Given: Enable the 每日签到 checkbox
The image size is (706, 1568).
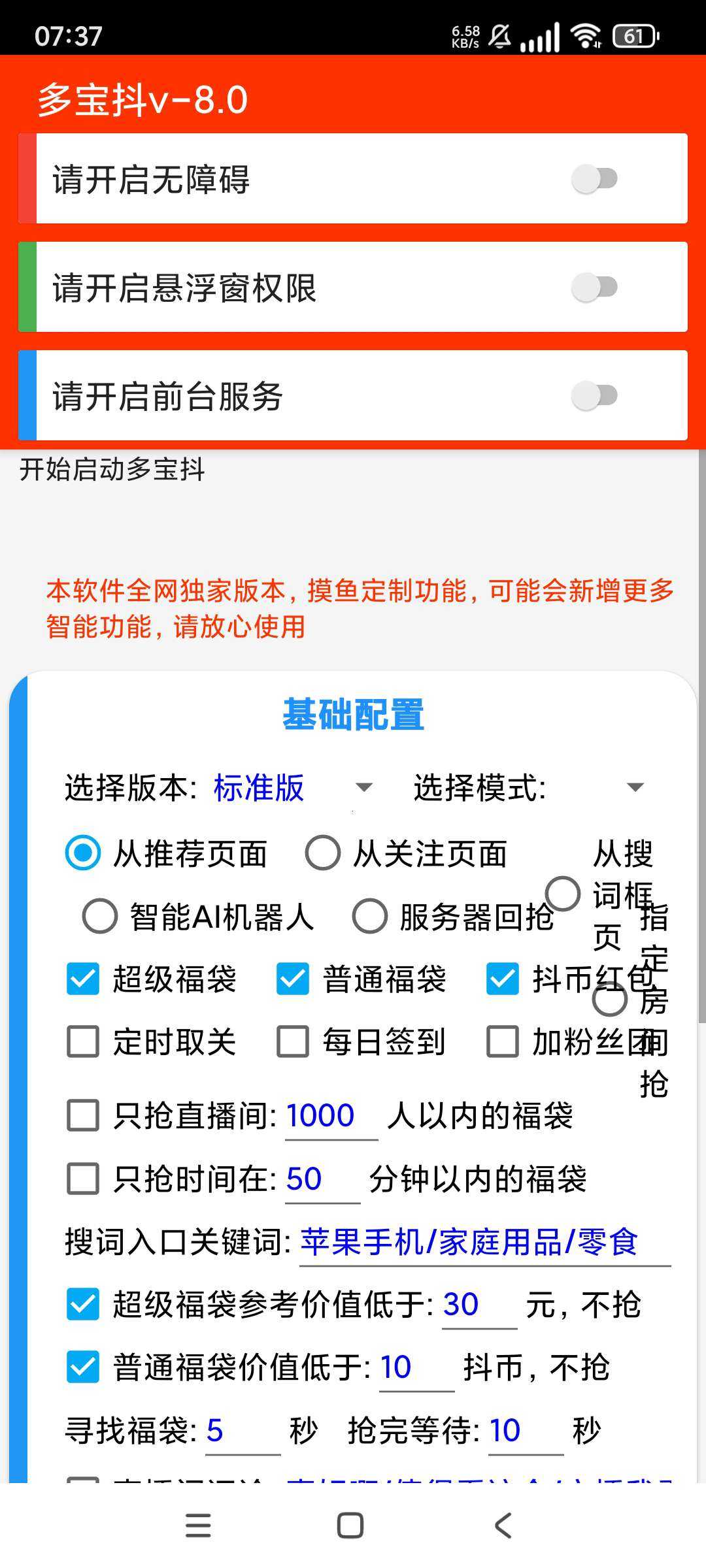Looking at the screenshot, I should click(293, 1041).
